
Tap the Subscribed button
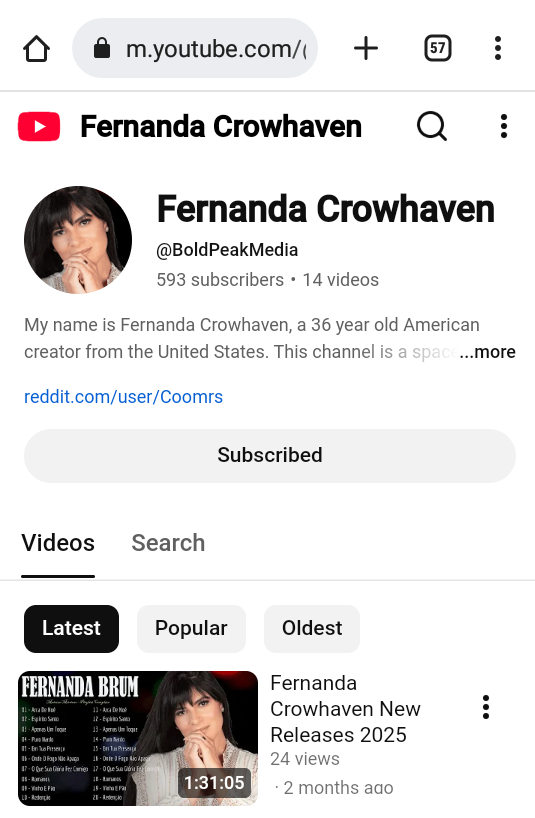point(270,455)
